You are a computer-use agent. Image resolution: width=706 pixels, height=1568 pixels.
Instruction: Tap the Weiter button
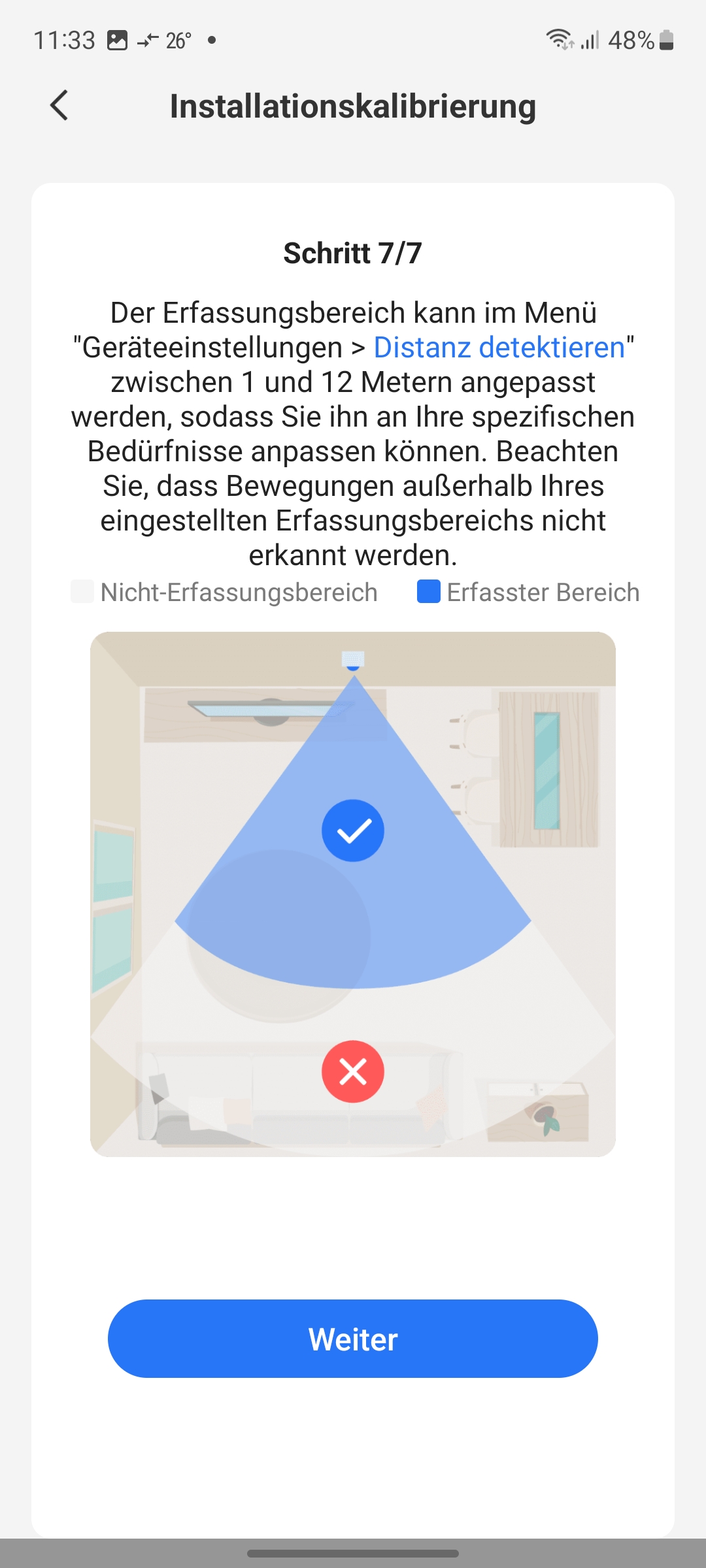353,1339
